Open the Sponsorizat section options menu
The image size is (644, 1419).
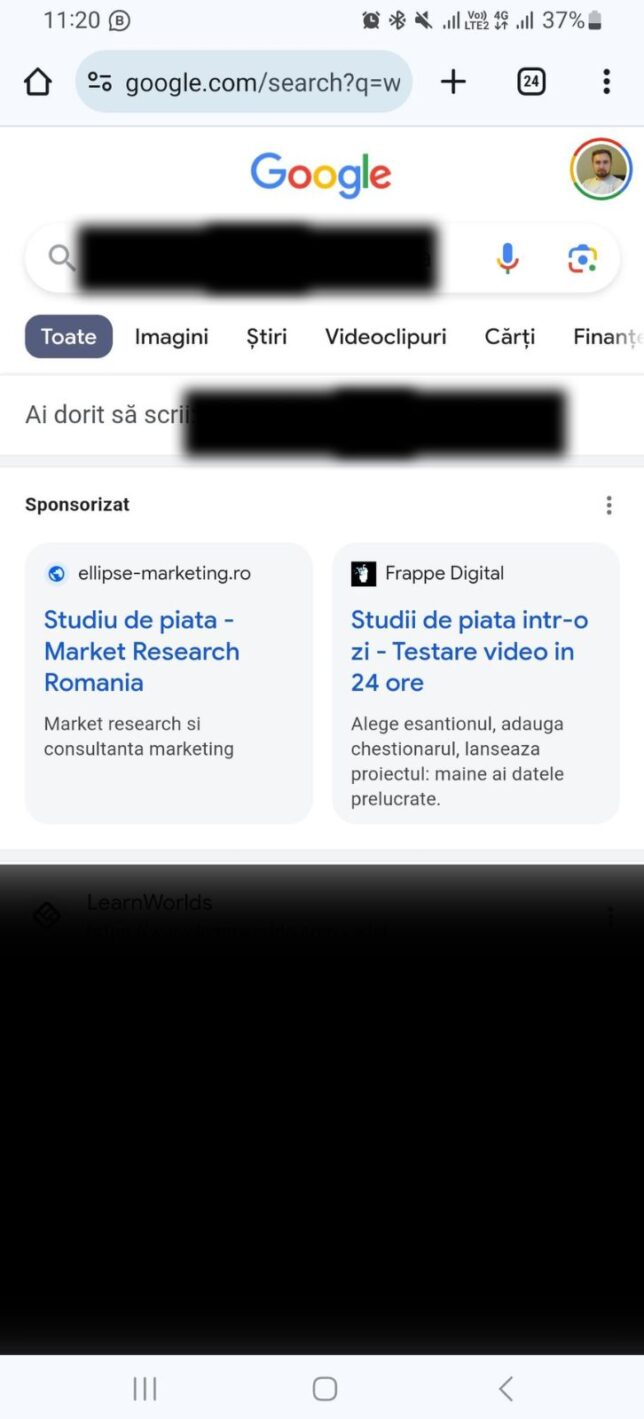pyautogui.click(x=608, y=505)
